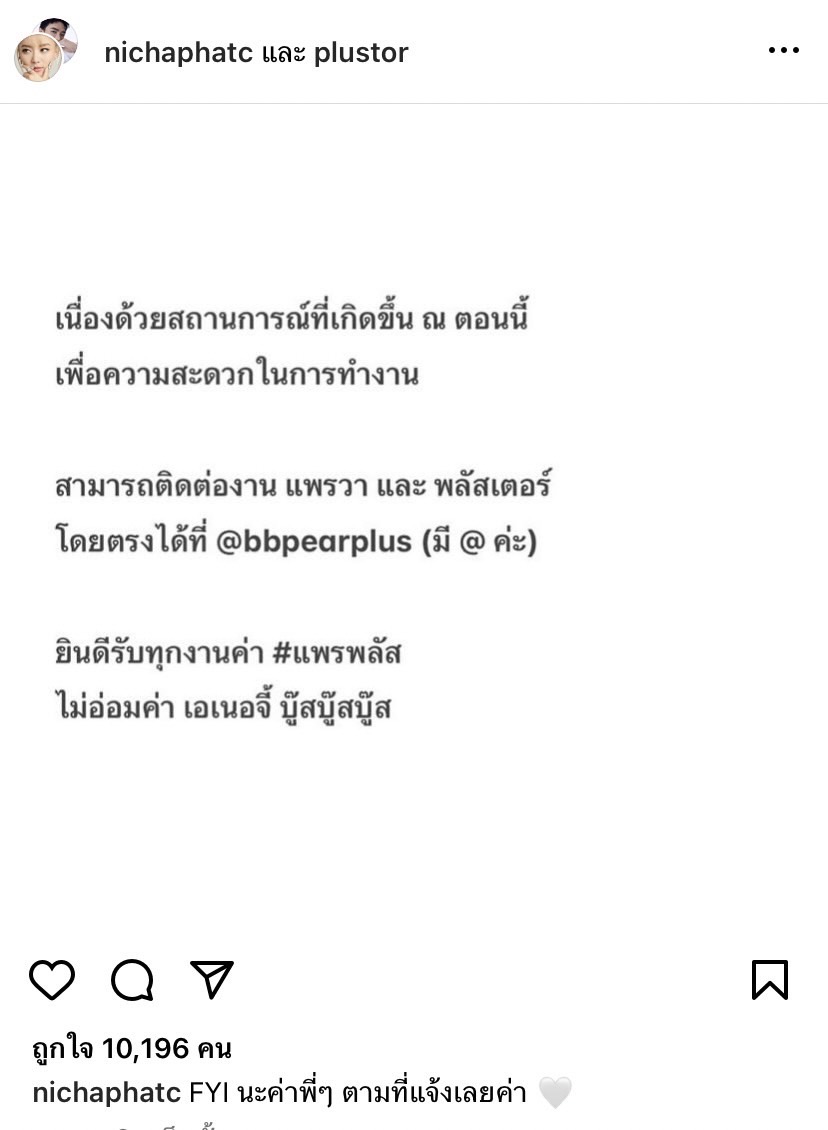The image size is (828, 1130).
Task: Open plustor profile from the header
Action: coord(361,52)
